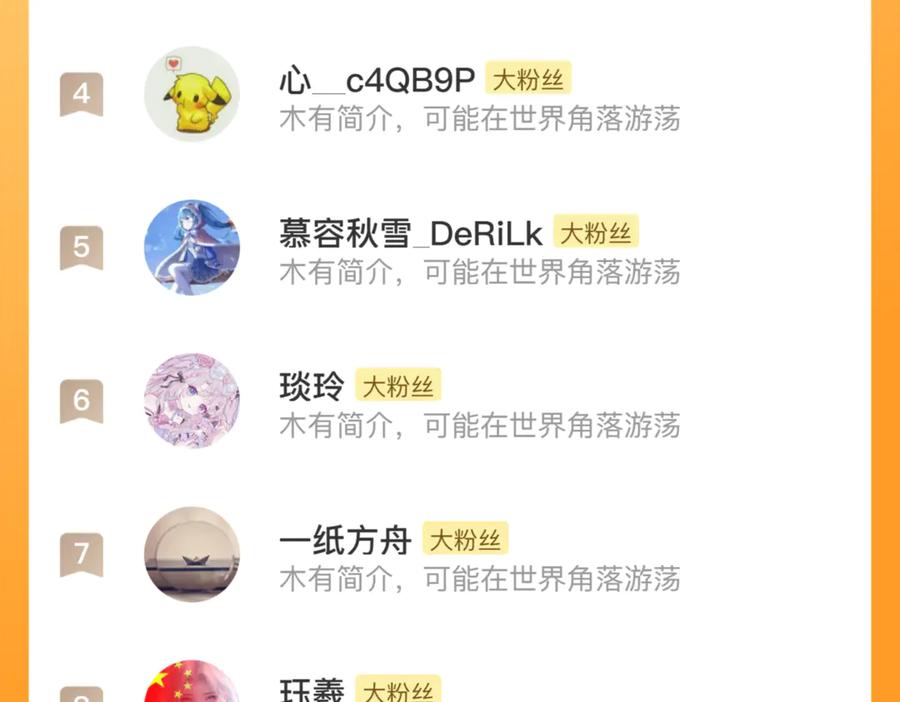Go to 一纸方舟's user page

point(345,541)
